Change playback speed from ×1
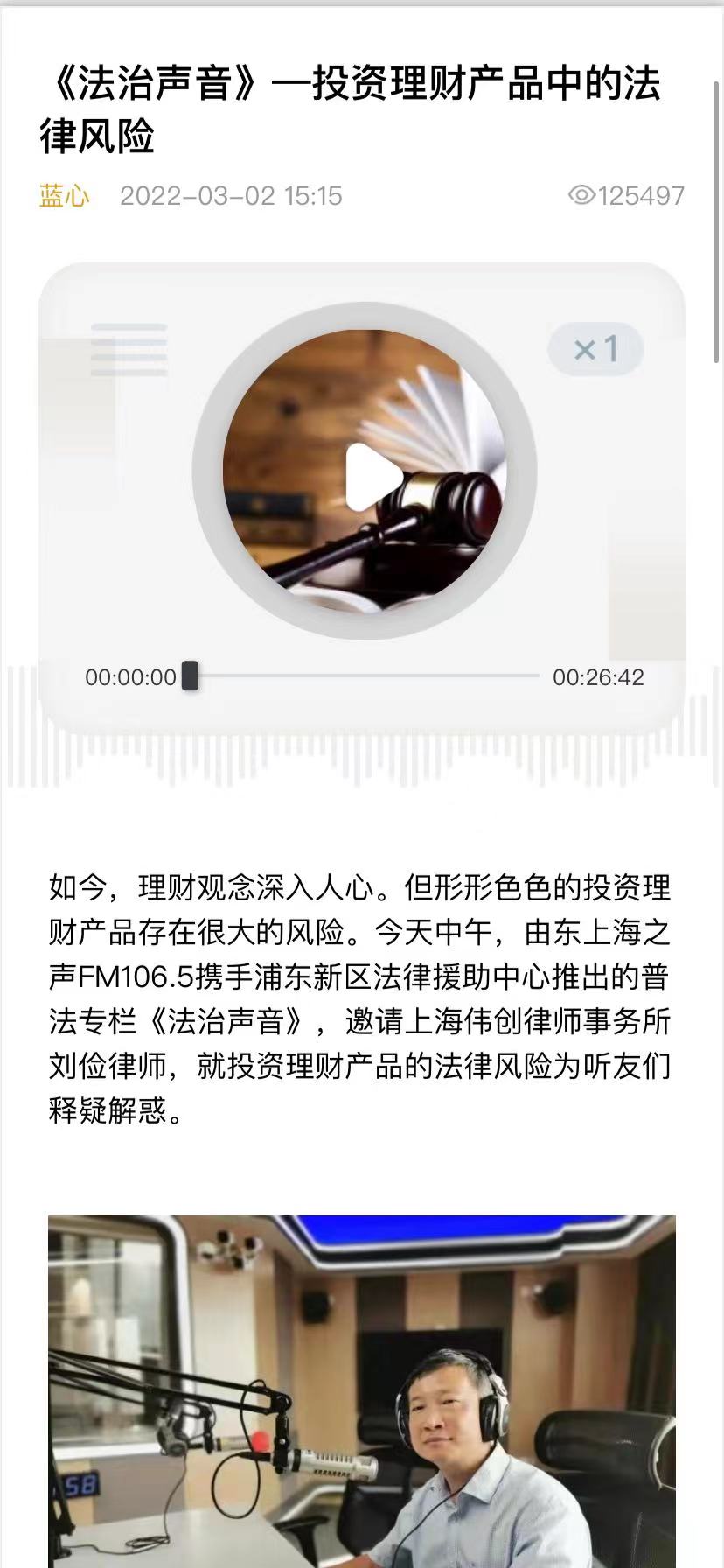The width and height of the screenshot is (724, 1568). 595,350
